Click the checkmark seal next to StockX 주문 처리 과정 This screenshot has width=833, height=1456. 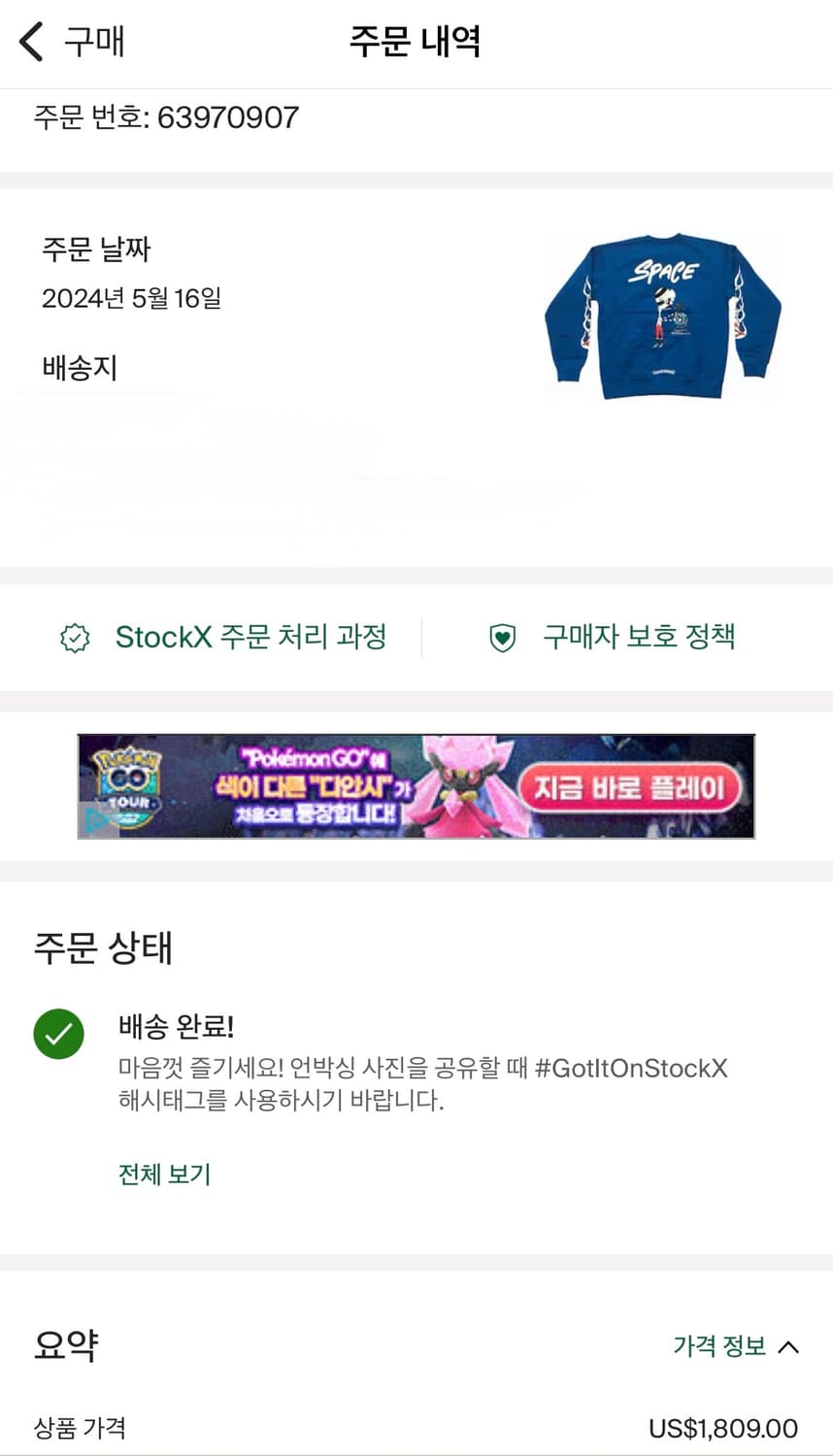(74, 638)
